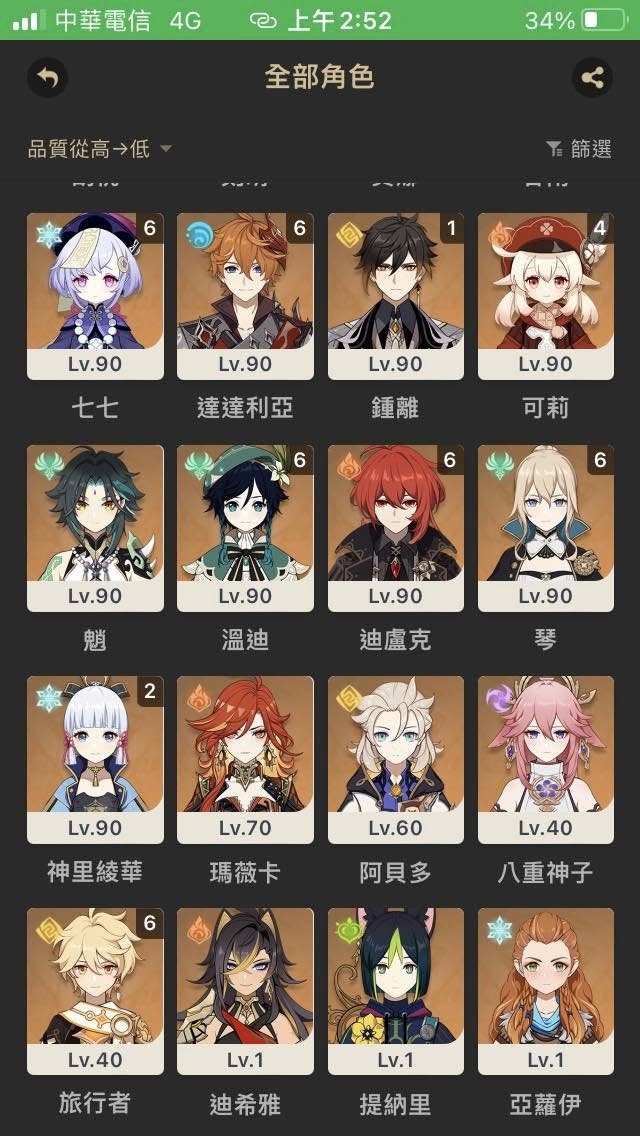Share the character list

click(x=592, y=77)
